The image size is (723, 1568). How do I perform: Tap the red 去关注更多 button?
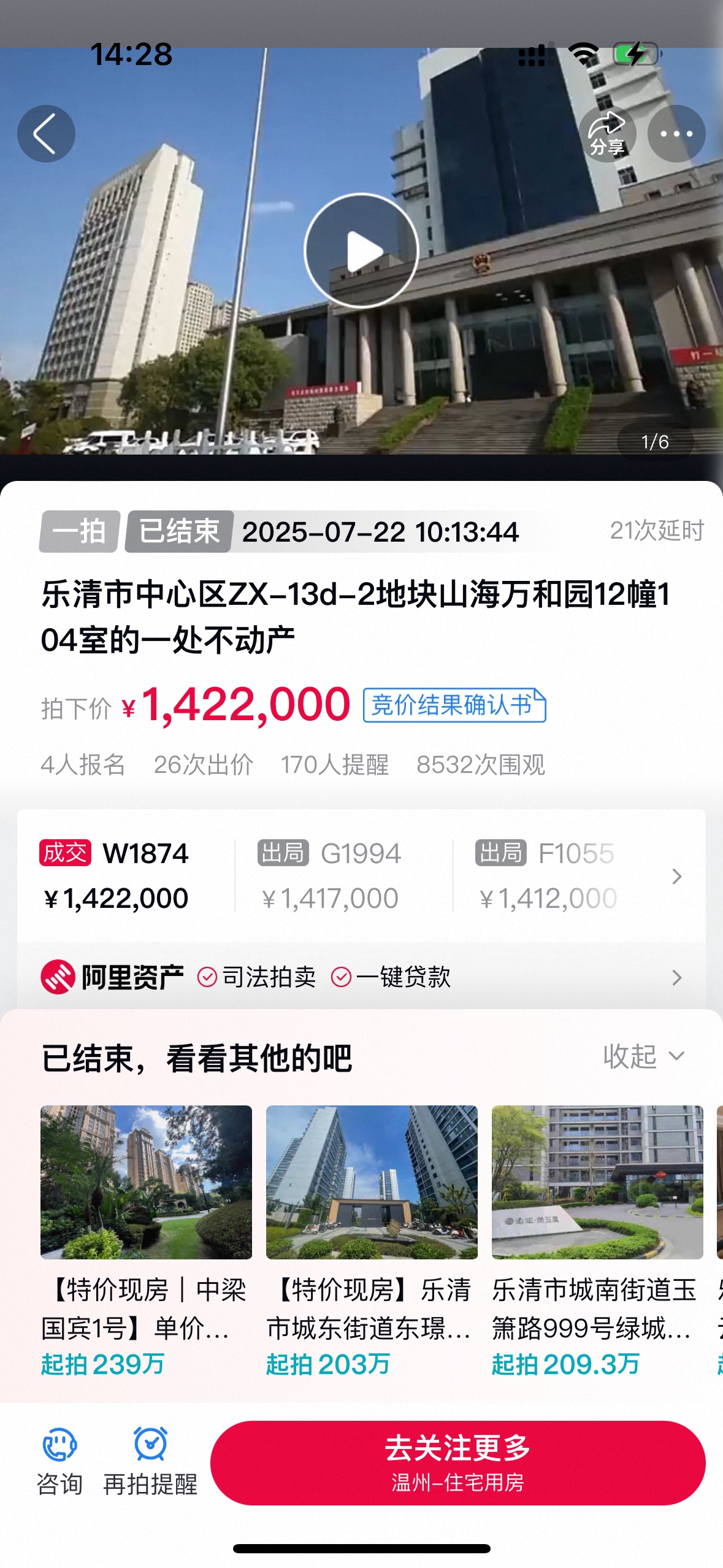point(457,1462)
